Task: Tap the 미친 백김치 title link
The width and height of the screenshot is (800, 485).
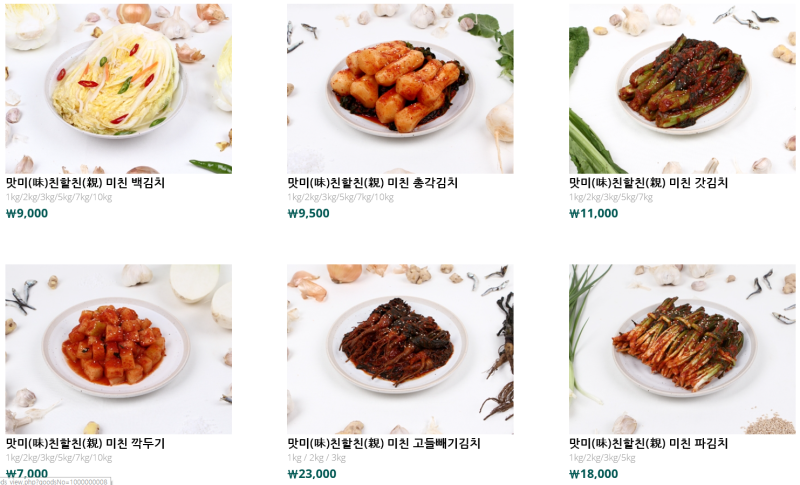Action: click(x=85, y=183)
